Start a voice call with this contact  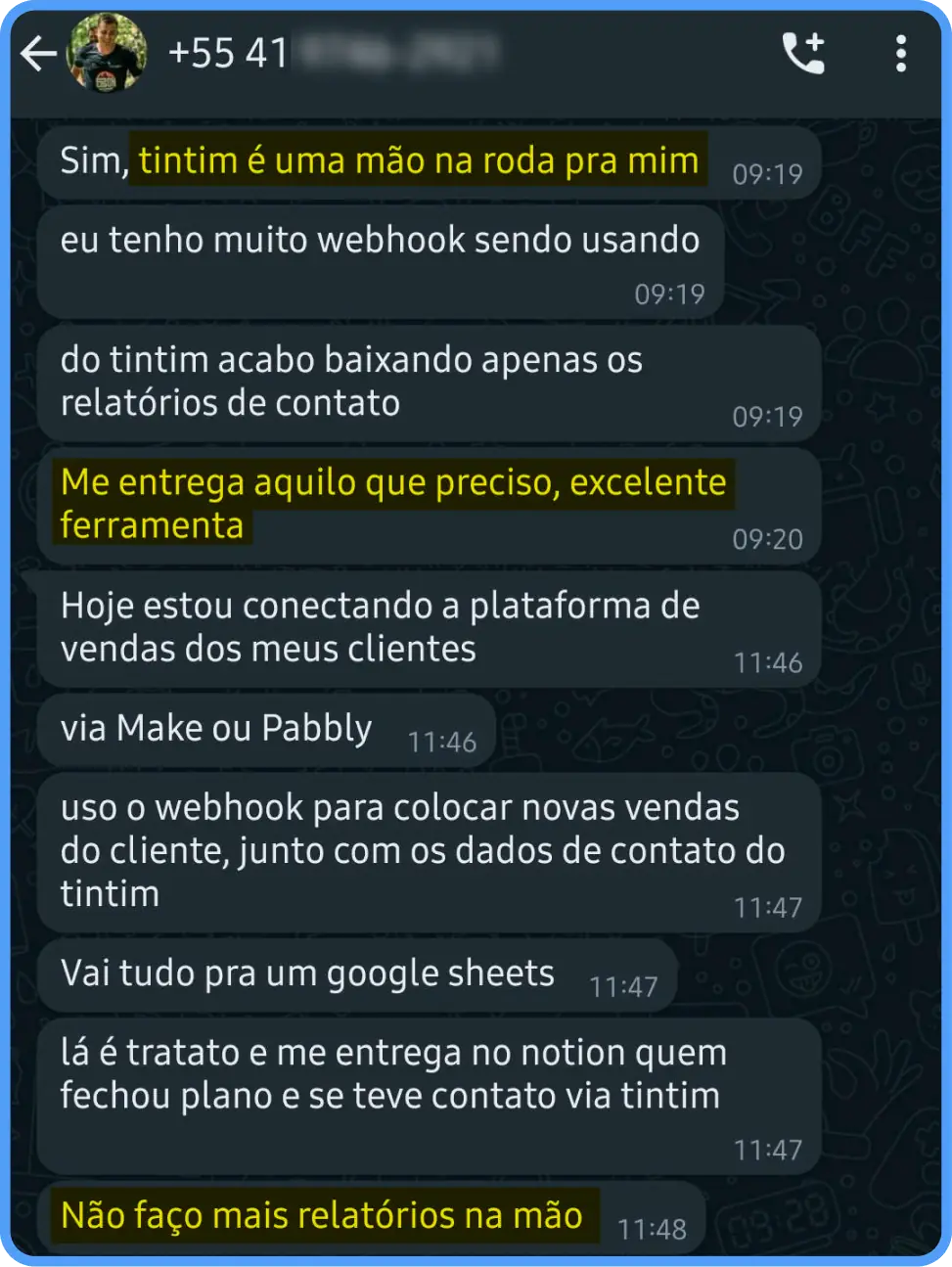point(804,53)
